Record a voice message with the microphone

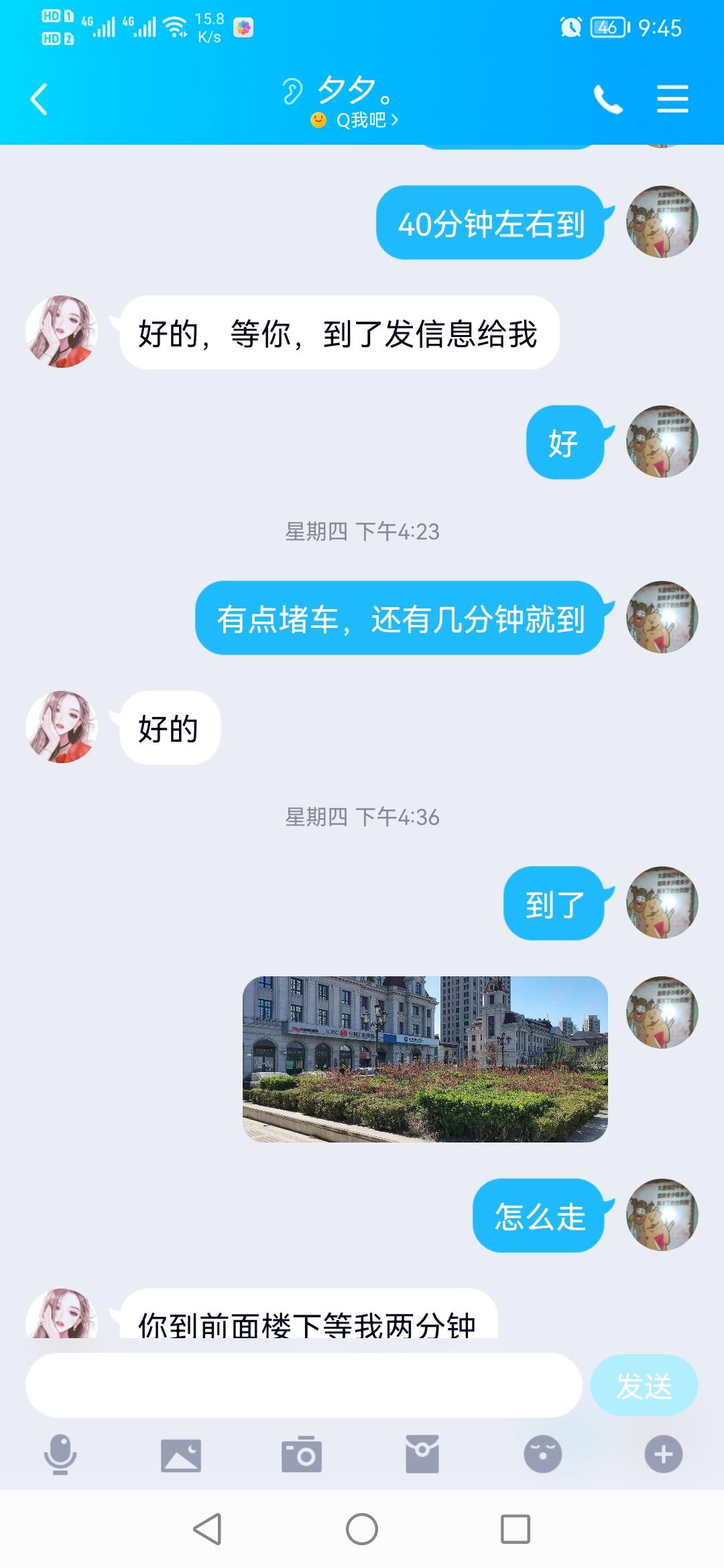(x=60, y=1455)
